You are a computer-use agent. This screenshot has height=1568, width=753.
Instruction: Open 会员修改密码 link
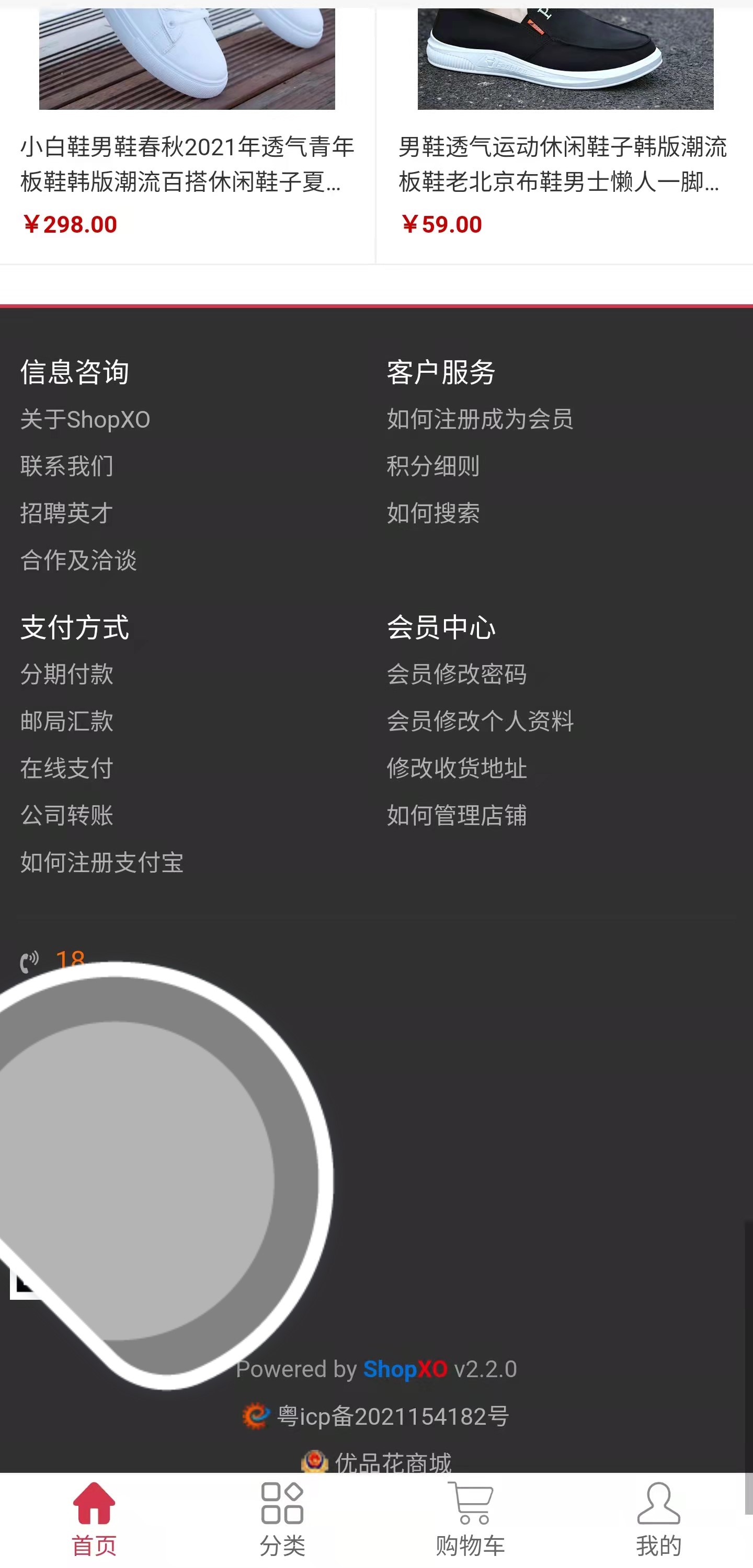click(457, 674)
